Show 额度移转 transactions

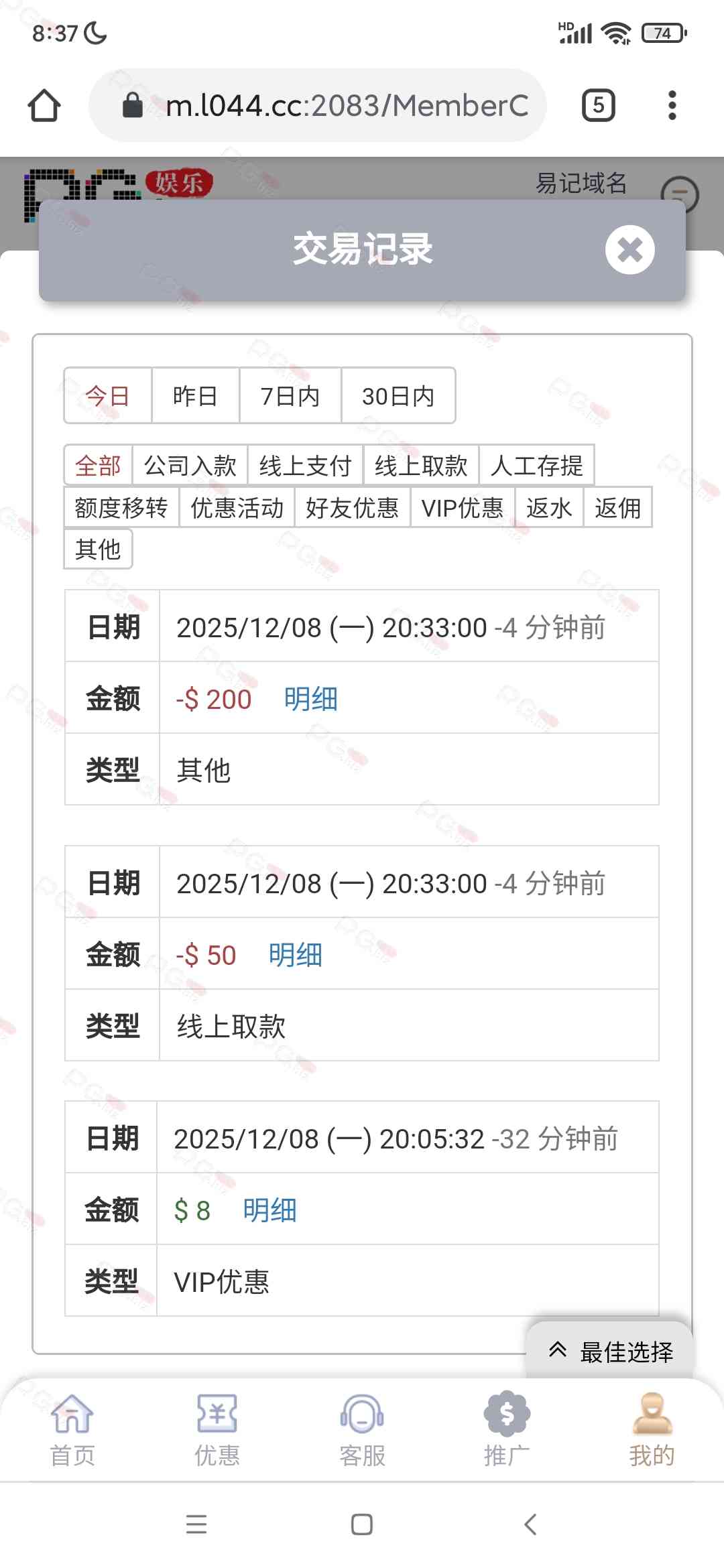[121, 507]
